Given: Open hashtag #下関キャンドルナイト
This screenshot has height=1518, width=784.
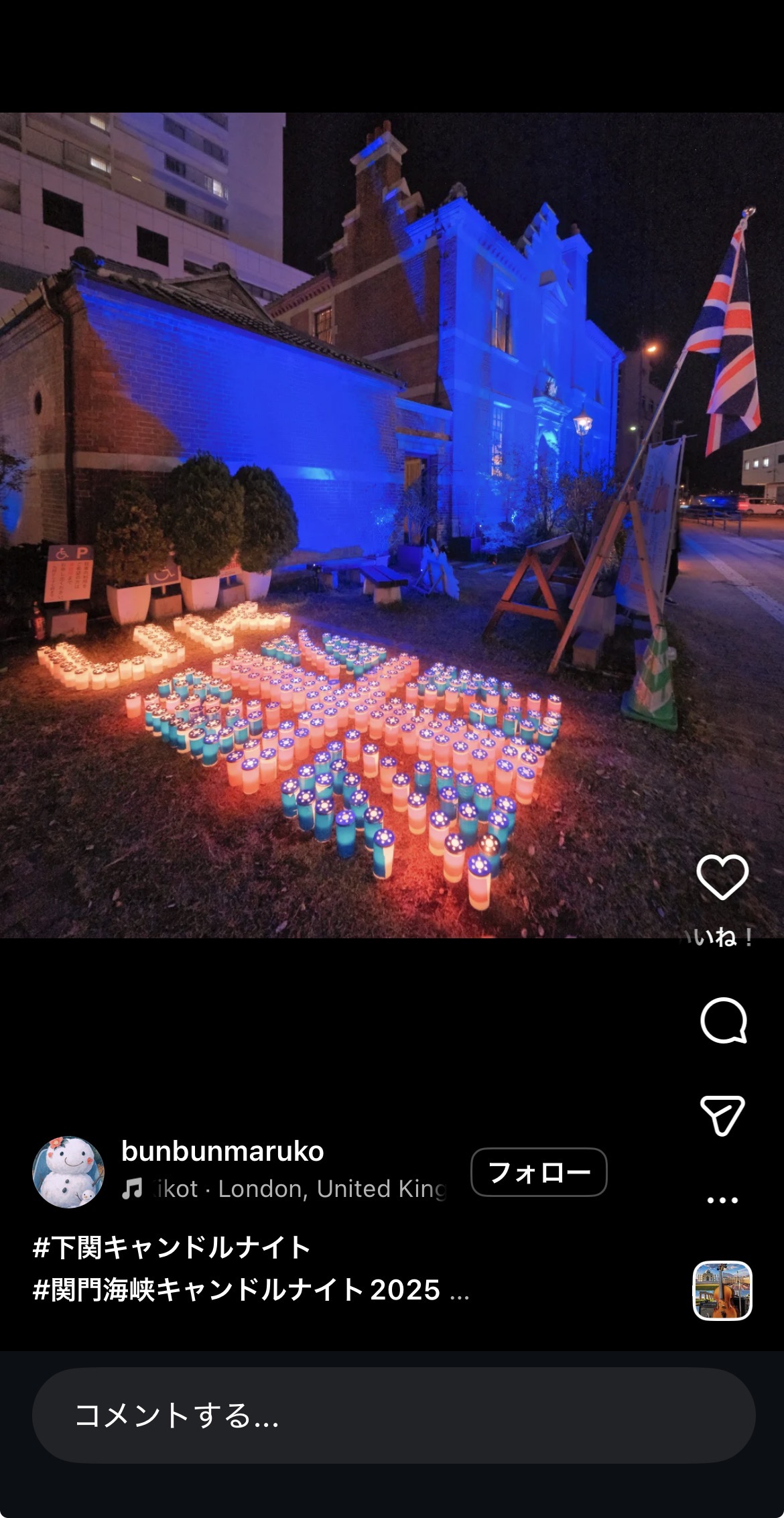Looking at the screenshot, I should (172, 1248).
